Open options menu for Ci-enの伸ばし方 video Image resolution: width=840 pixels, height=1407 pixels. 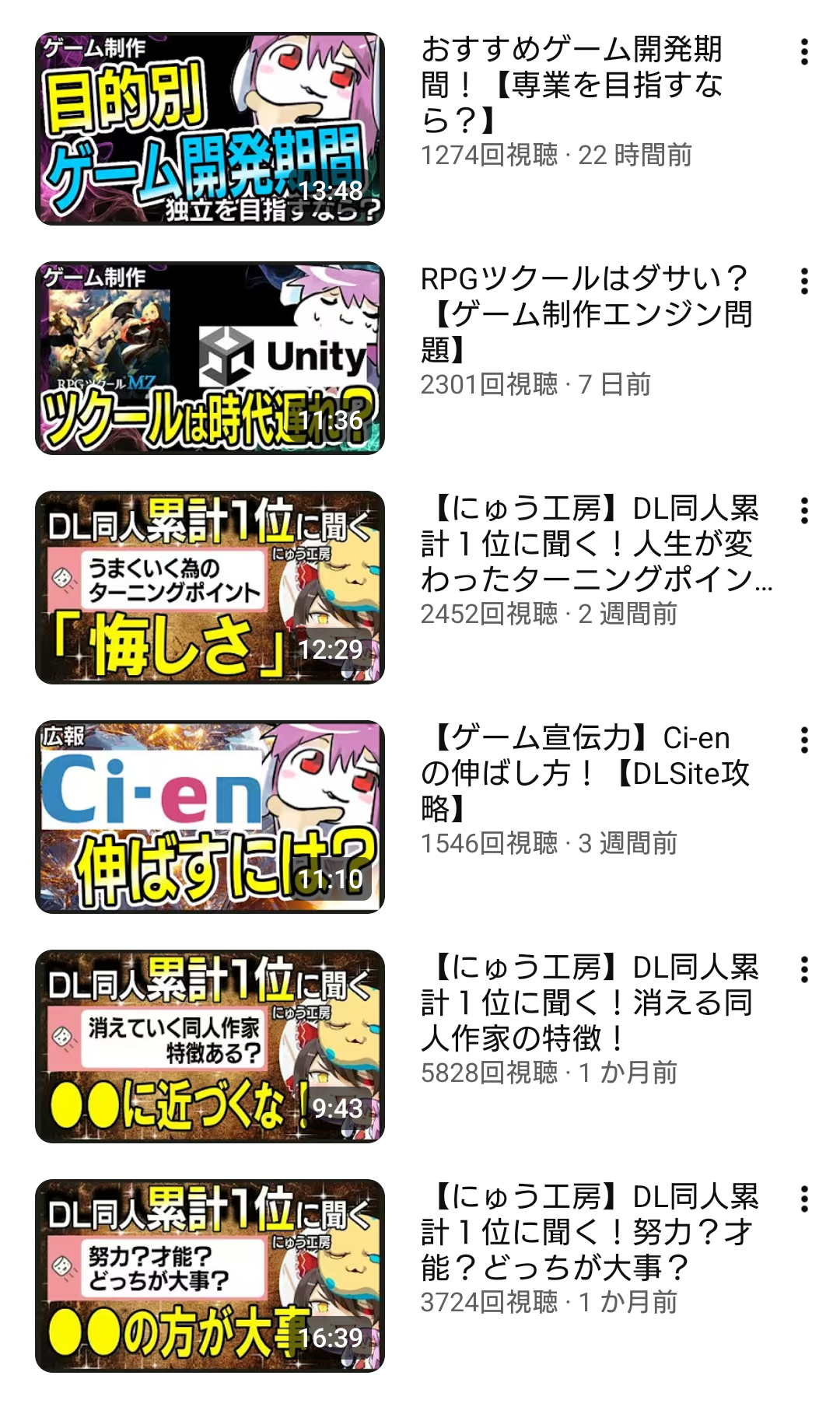pyautogui.click(x=804, y=740)
